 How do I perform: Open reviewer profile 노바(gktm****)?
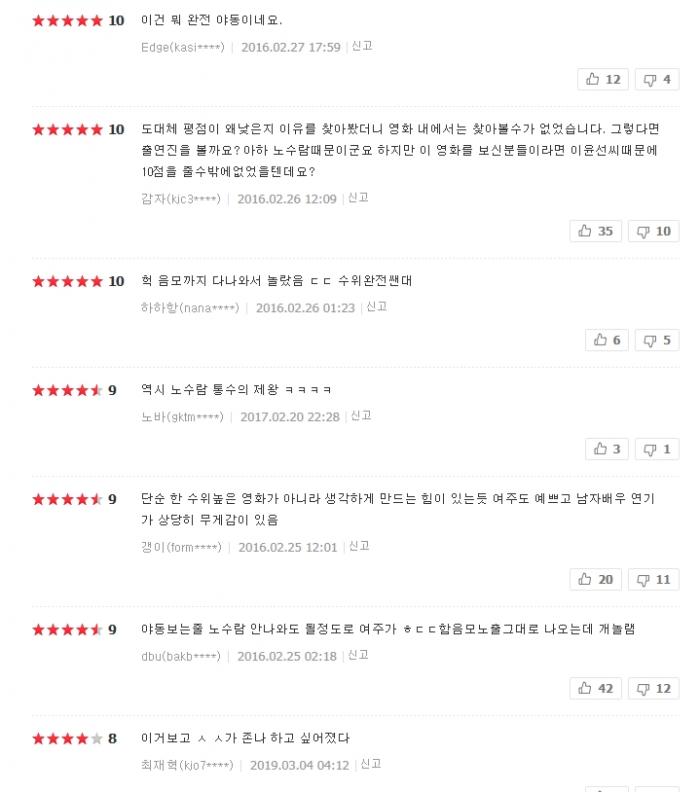pyautogui.click(x=182, y=417)
